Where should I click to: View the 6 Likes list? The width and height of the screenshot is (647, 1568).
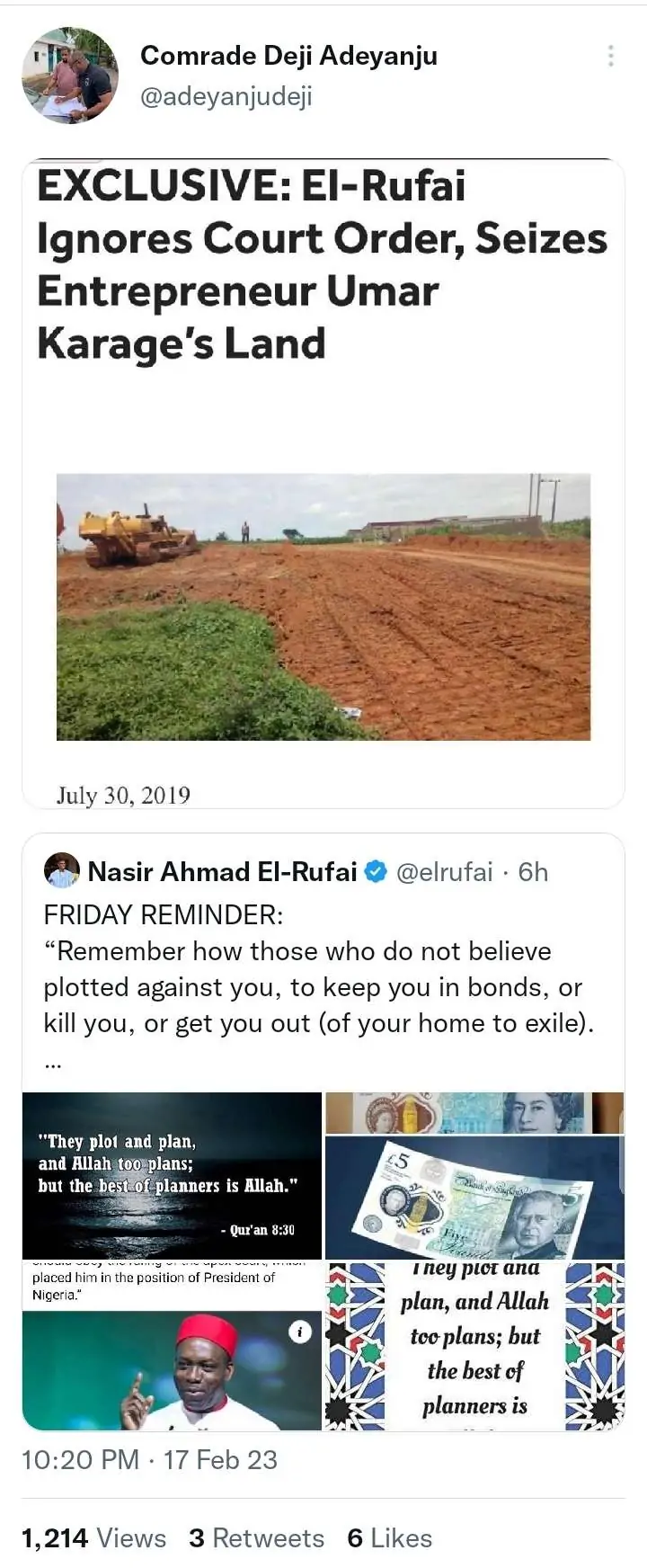pos(389,1538)
